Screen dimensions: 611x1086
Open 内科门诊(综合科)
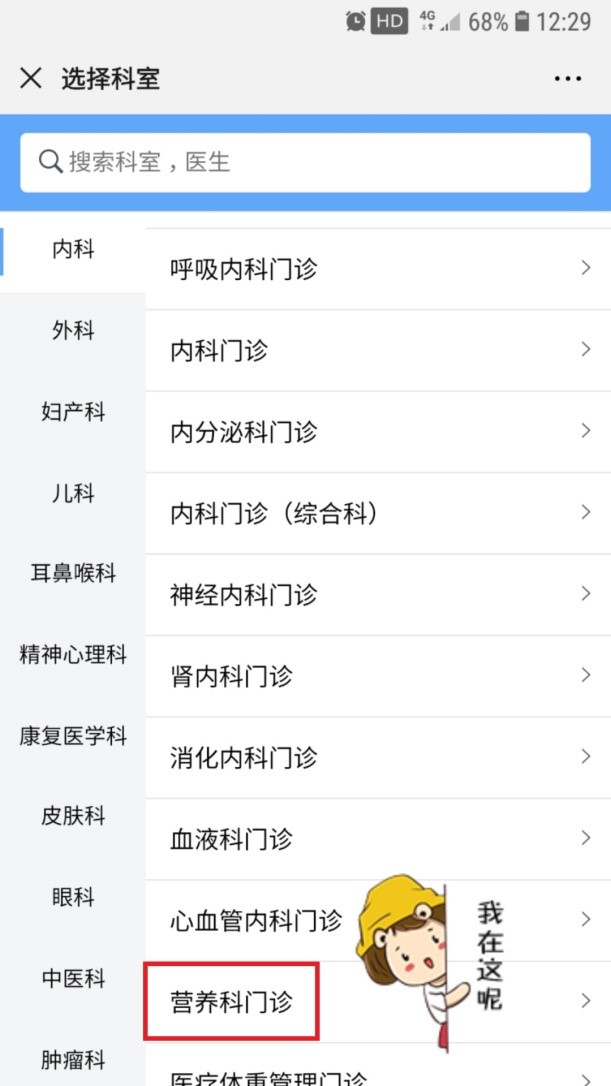point(378,513)
